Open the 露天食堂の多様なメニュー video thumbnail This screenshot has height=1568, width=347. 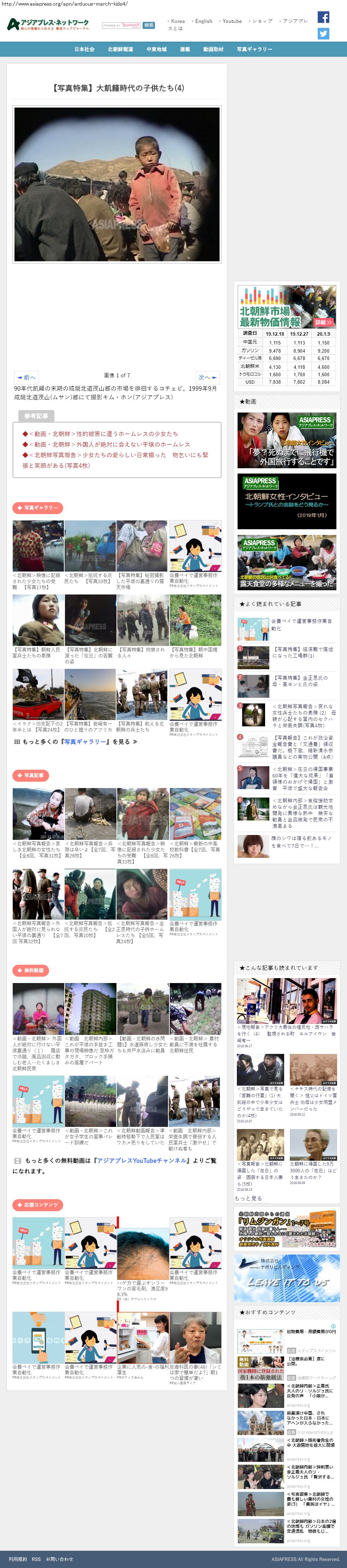tap(286, 562)
